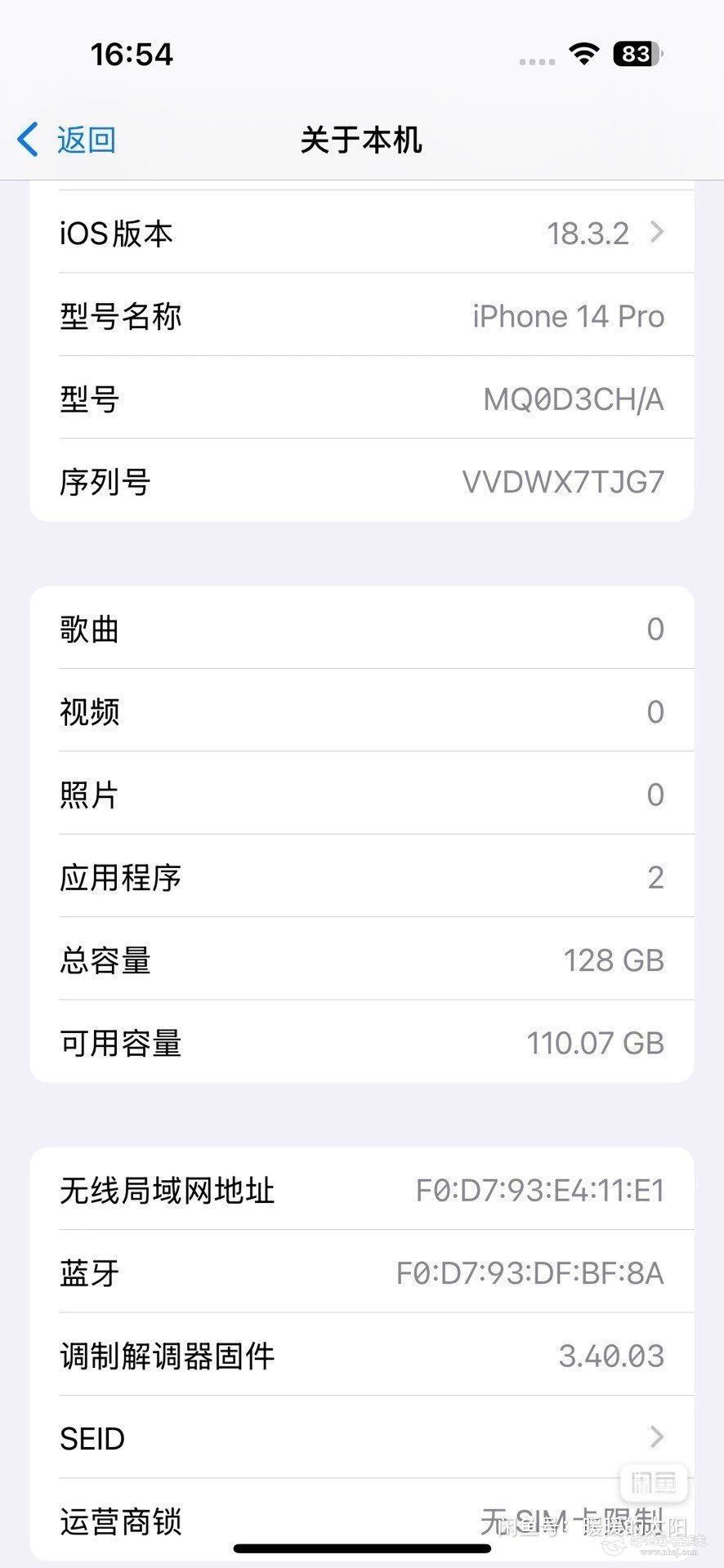The height and width of the screenshot is (1568, 724).
Task: Tap the 返回 back button
Action: pyautogui.click(x=67, y=140)
